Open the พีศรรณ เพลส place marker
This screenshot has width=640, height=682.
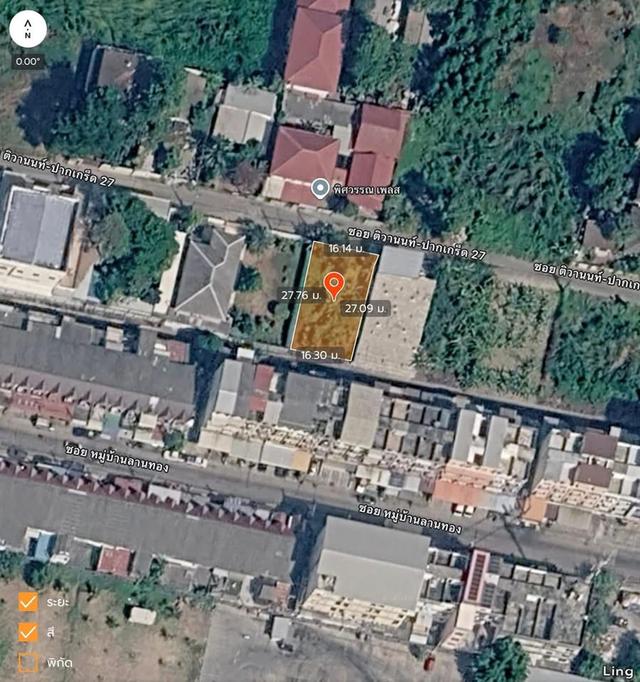pyautogui.click(x=320, y=187)
